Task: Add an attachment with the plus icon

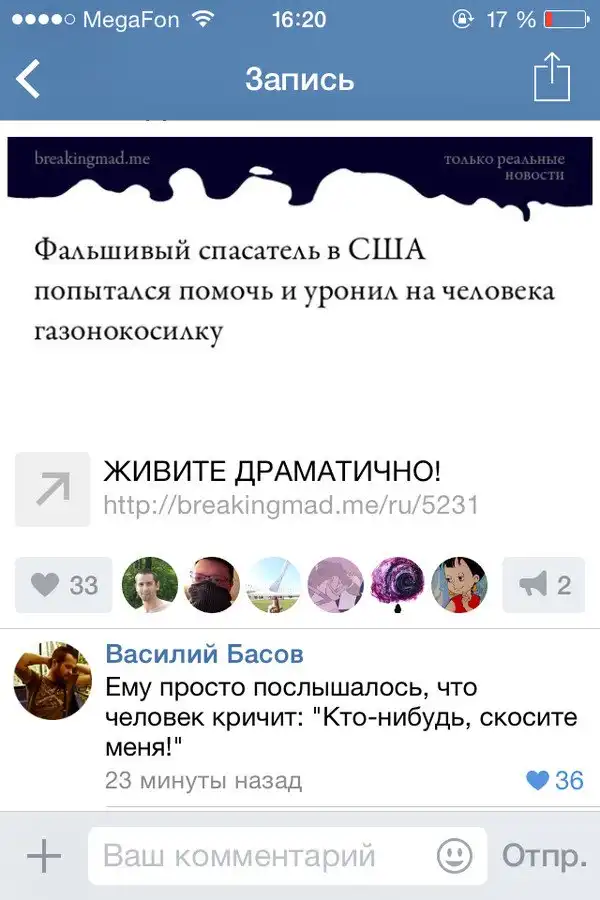Action: coord(43,856)
